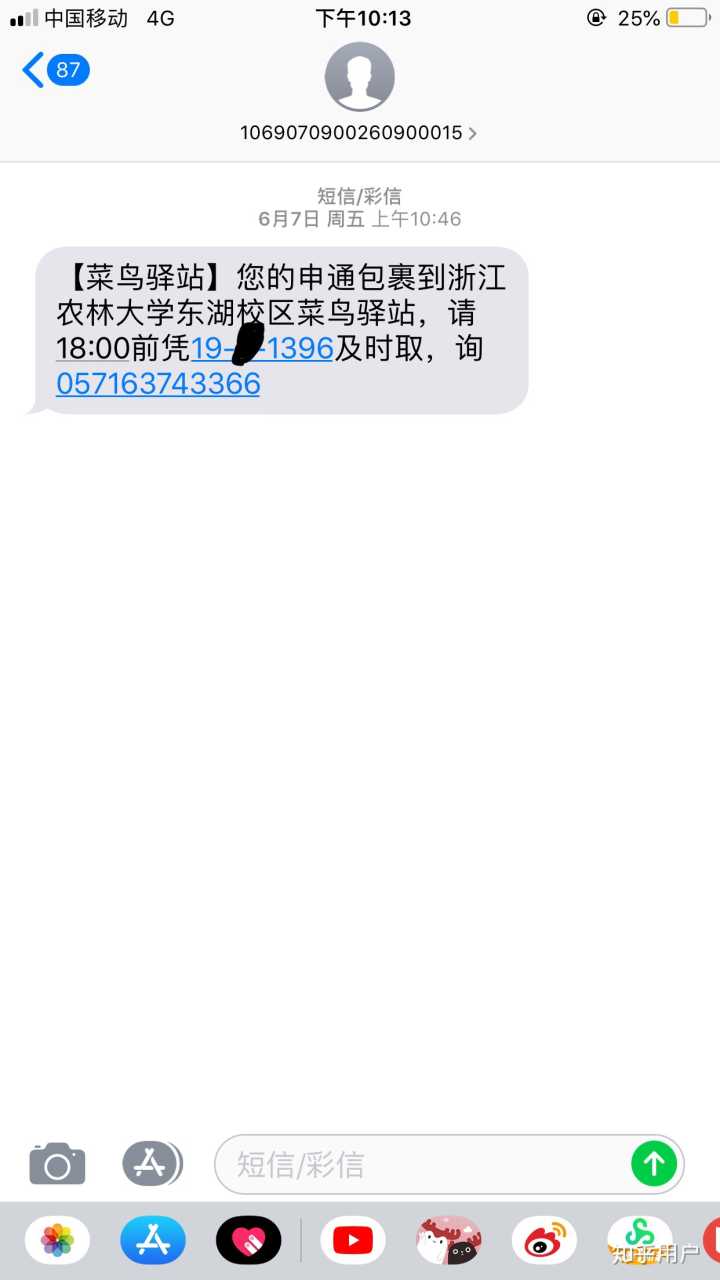Focus the 短信/彩信 message input field
Screen dimensions: 720x1280
pyautogui.click(x=420, y=1164)
